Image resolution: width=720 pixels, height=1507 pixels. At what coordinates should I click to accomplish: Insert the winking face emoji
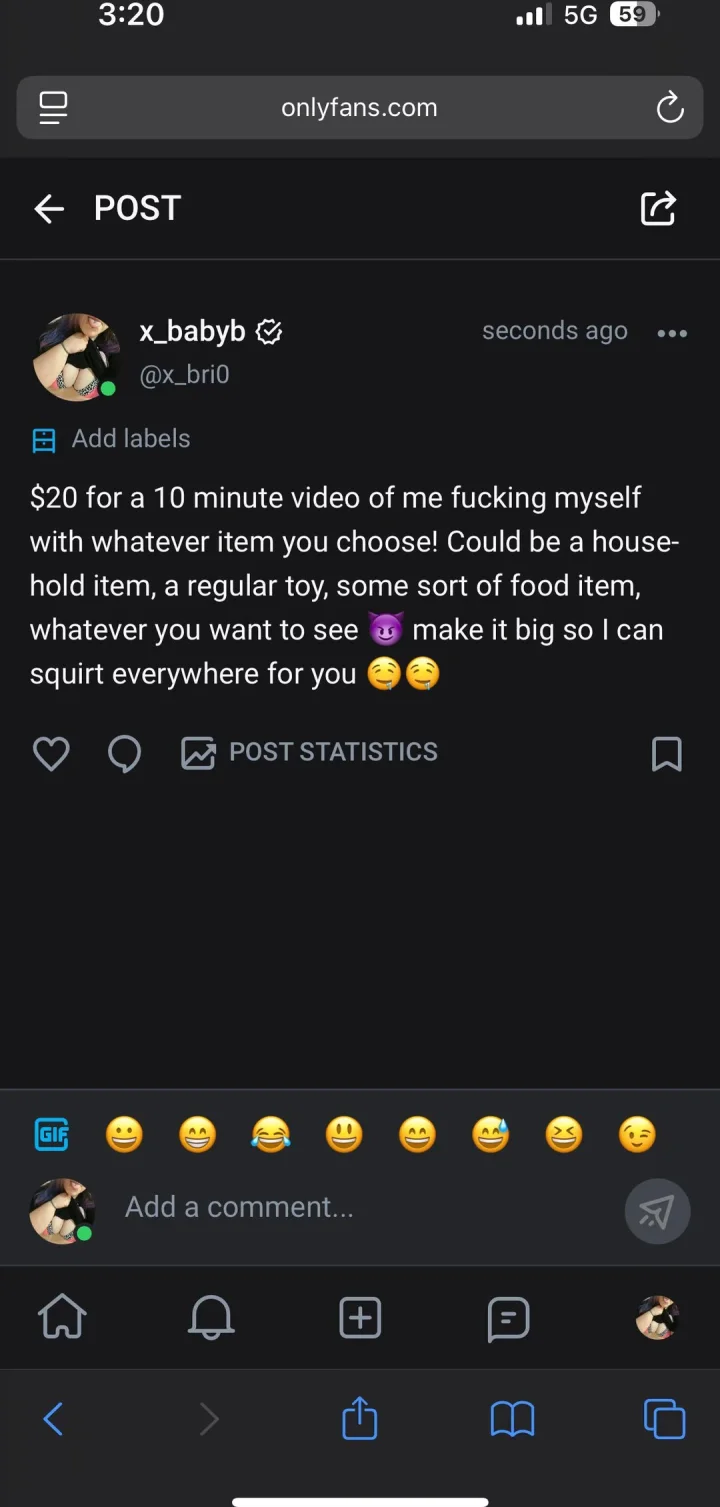click(x=637, y=1135)
